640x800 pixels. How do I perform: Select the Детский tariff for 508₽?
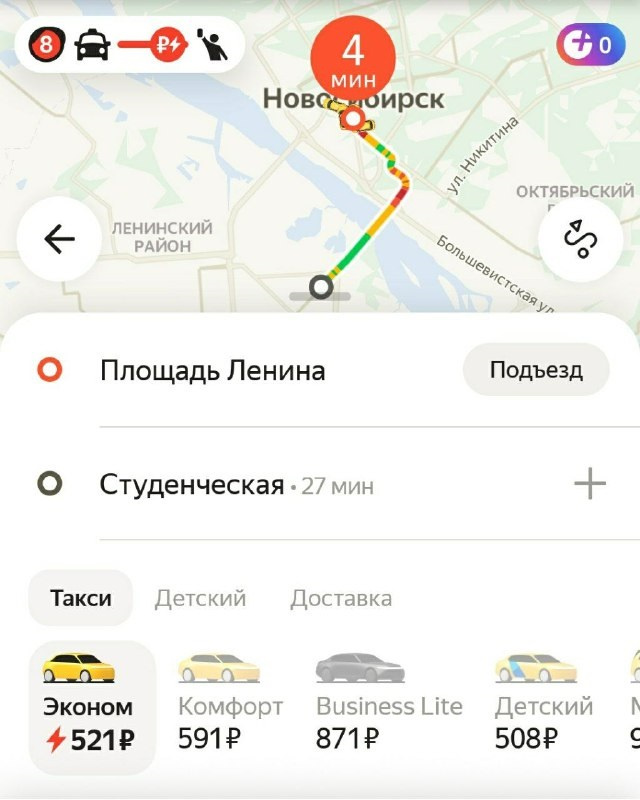coord(543,705)
